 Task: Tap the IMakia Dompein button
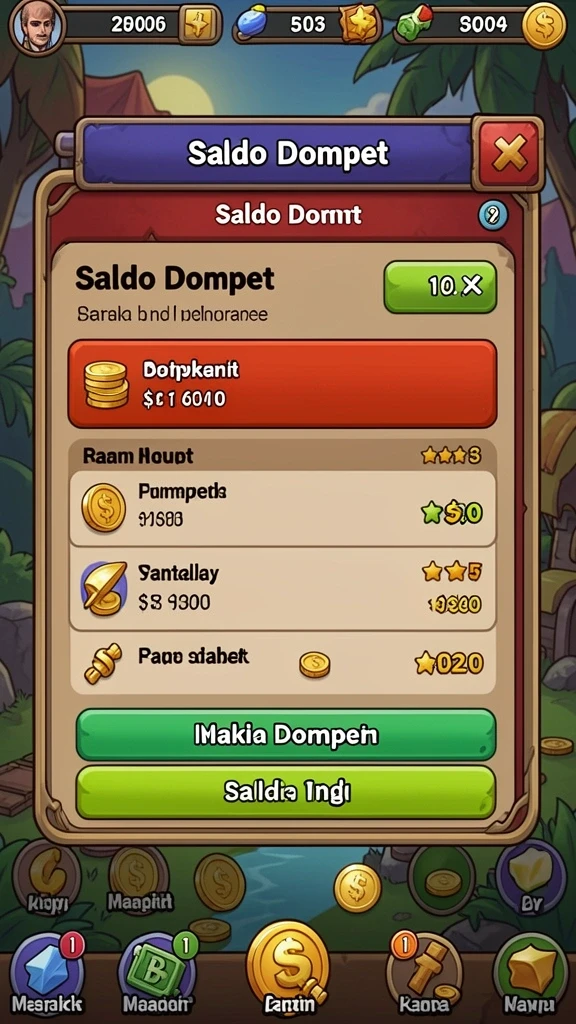point(286,735)
